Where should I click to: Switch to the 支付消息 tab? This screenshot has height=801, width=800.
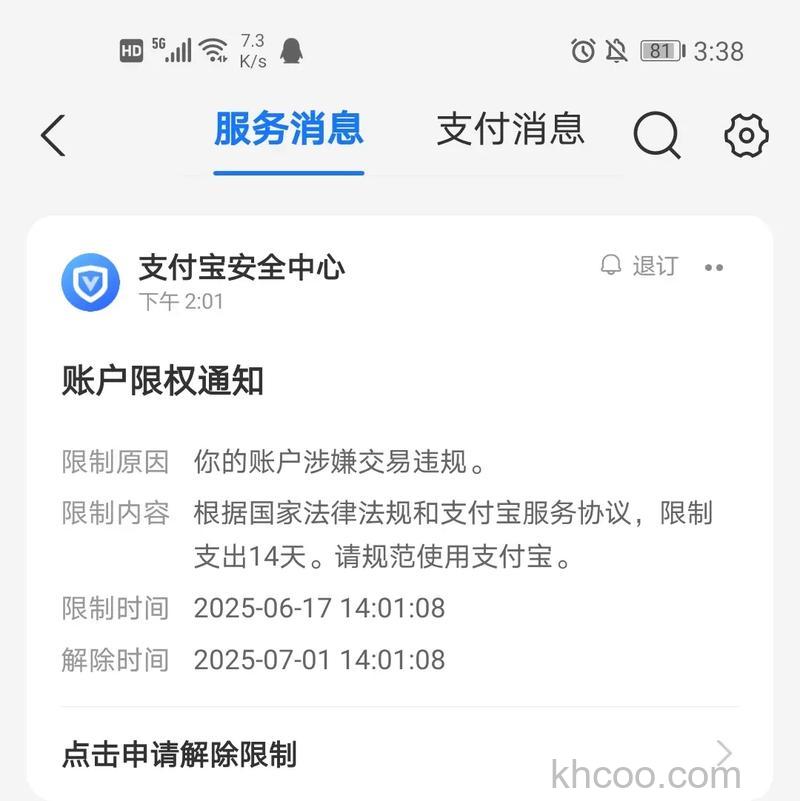(x=511, y=132)
